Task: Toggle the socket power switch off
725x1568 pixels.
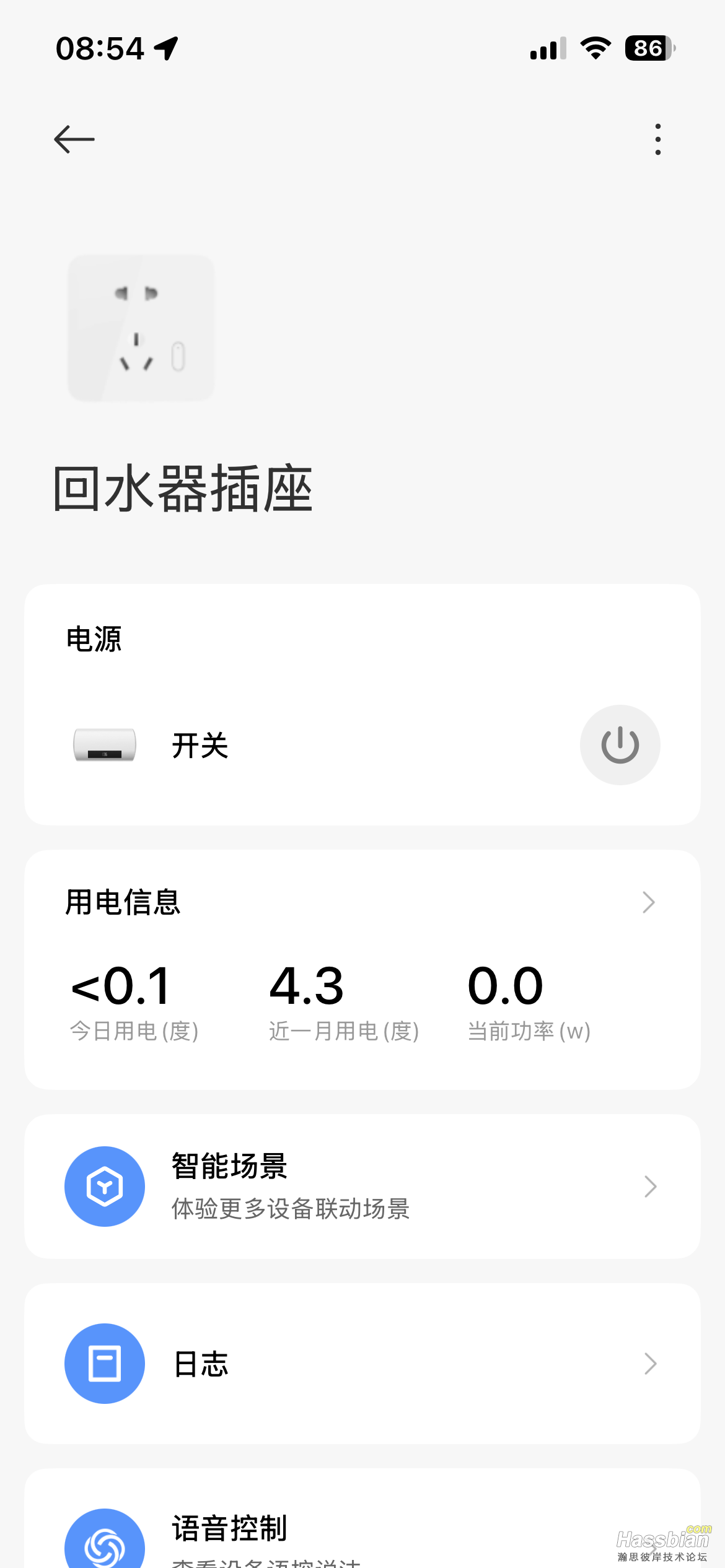Action: tap(619, 746)
